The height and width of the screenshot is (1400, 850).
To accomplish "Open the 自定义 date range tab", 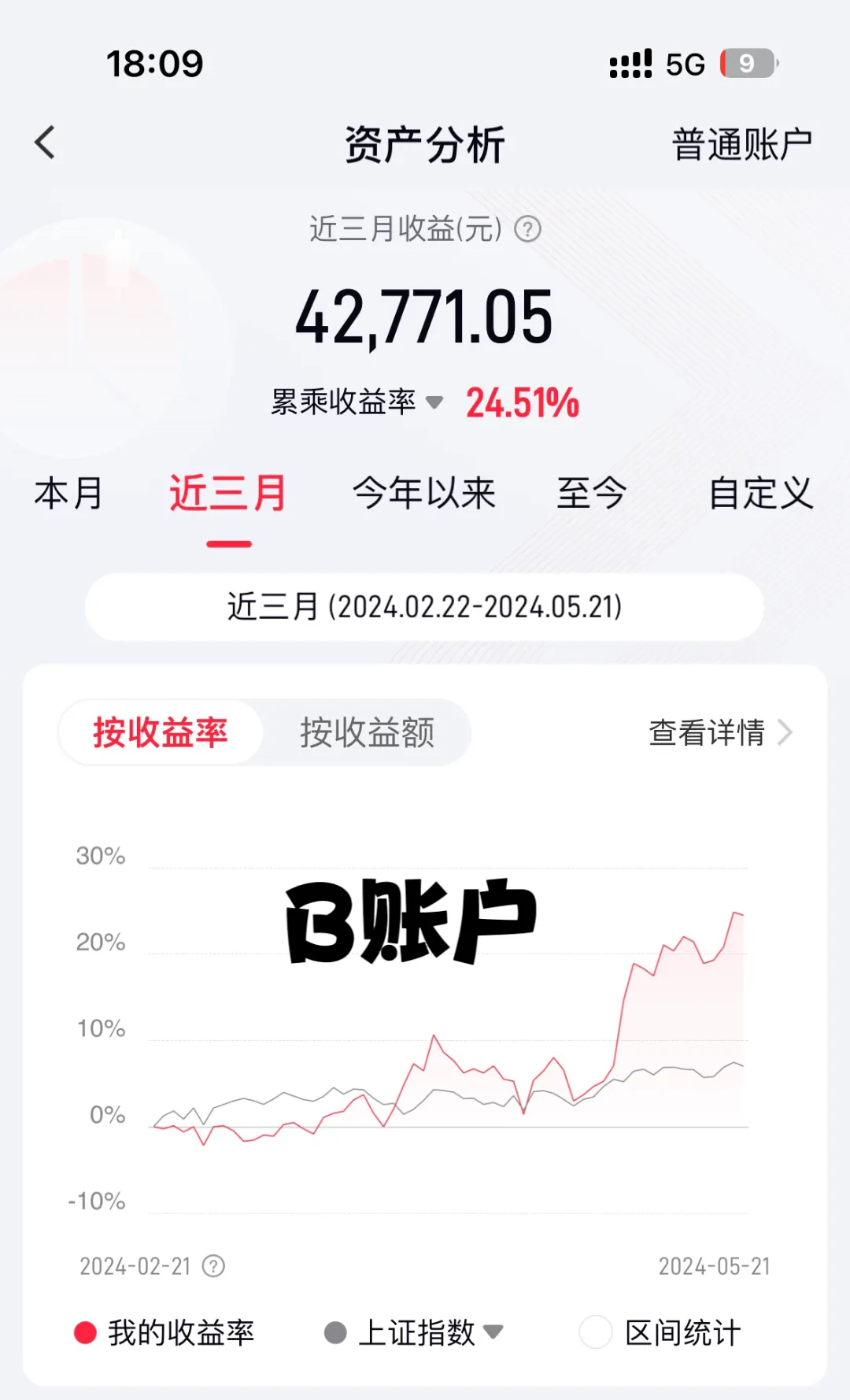I will 761,494.
